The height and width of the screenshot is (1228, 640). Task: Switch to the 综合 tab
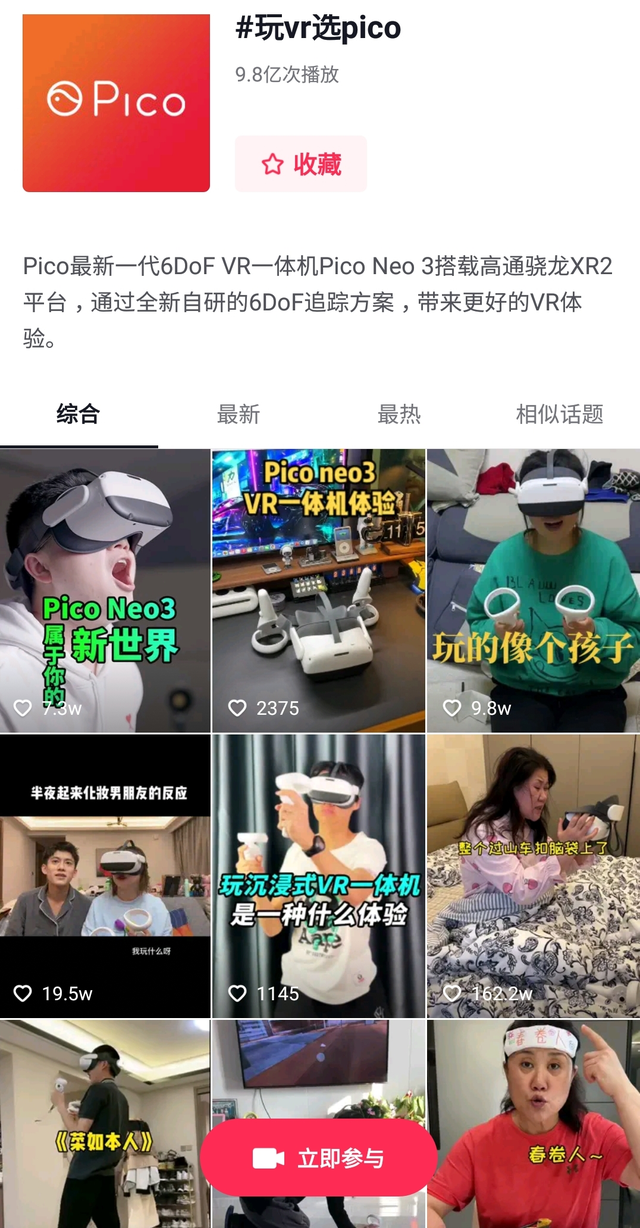point(78,414)
